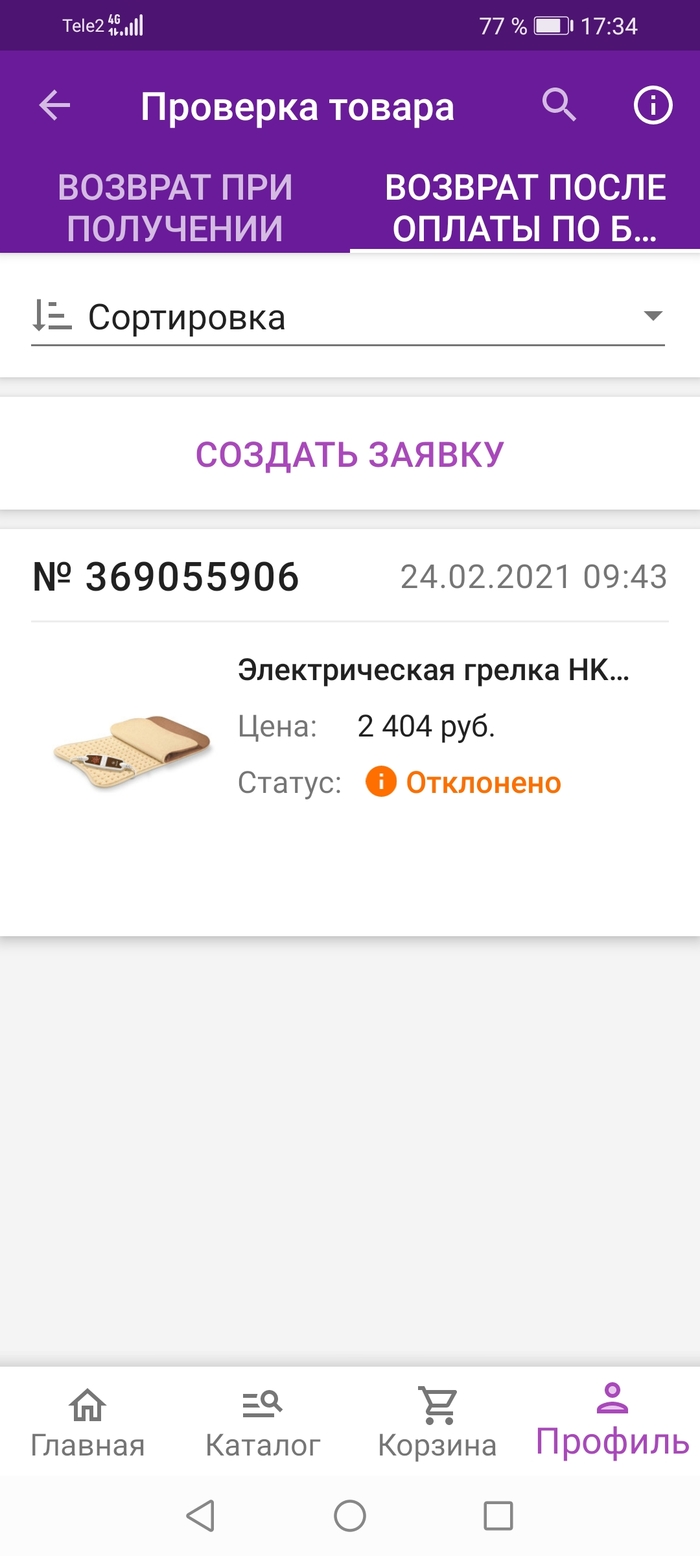Open the info icon in the app bar
700x1556 pixels.
pos(653,106)
